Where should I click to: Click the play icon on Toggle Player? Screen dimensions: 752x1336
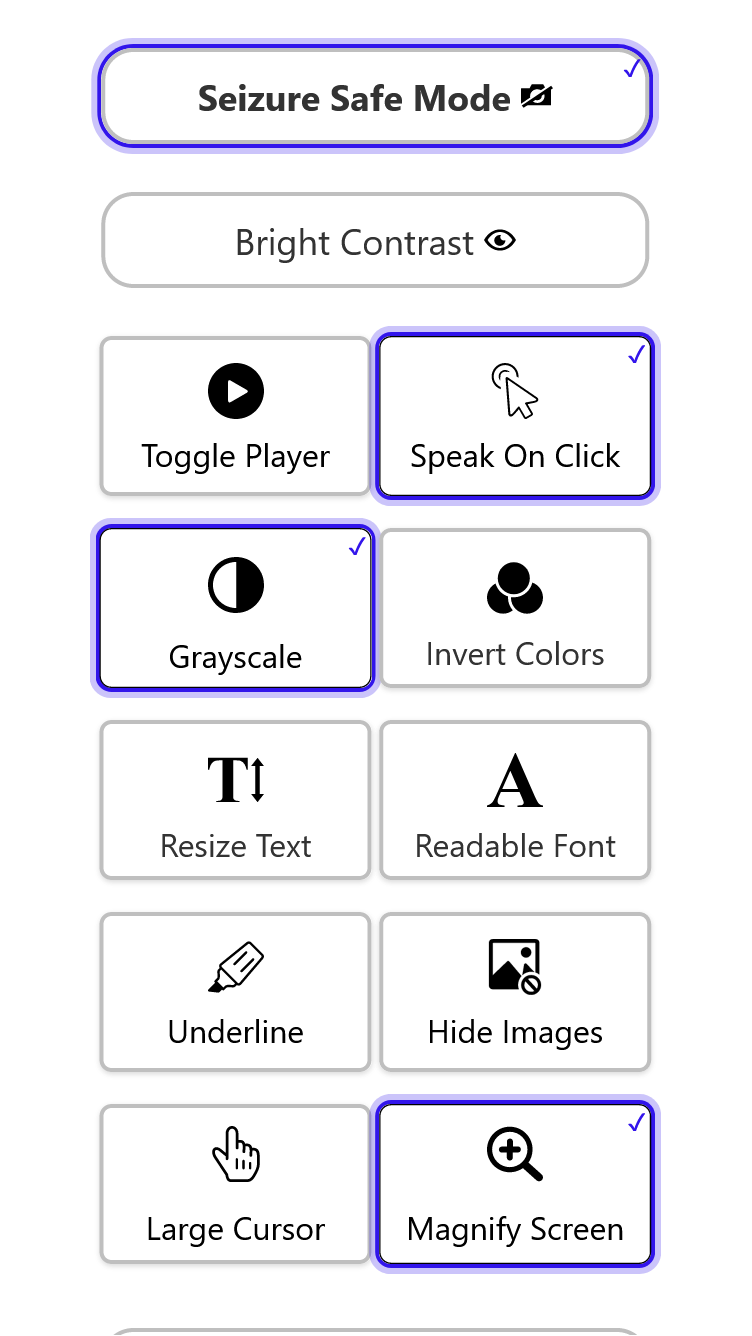(235, 391)
